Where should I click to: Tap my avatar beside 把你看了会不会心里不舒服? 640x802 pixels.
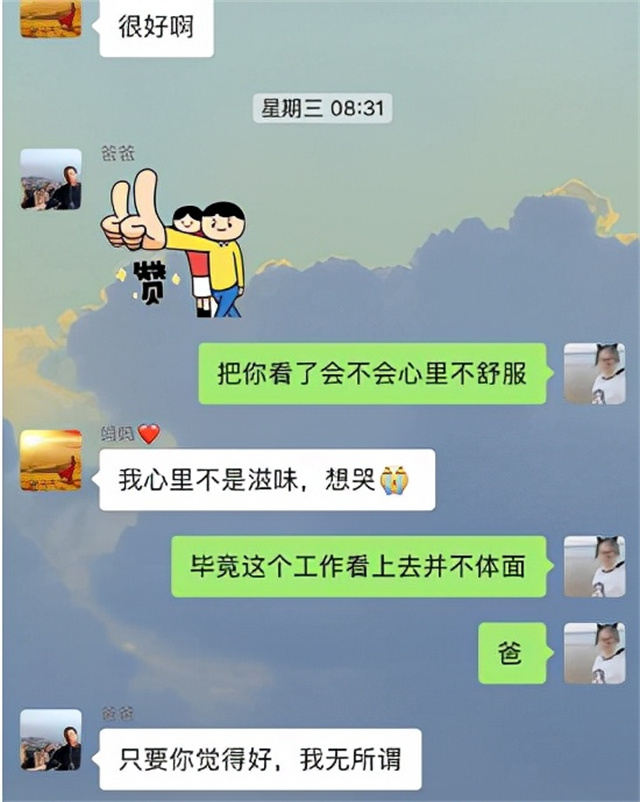594,373
